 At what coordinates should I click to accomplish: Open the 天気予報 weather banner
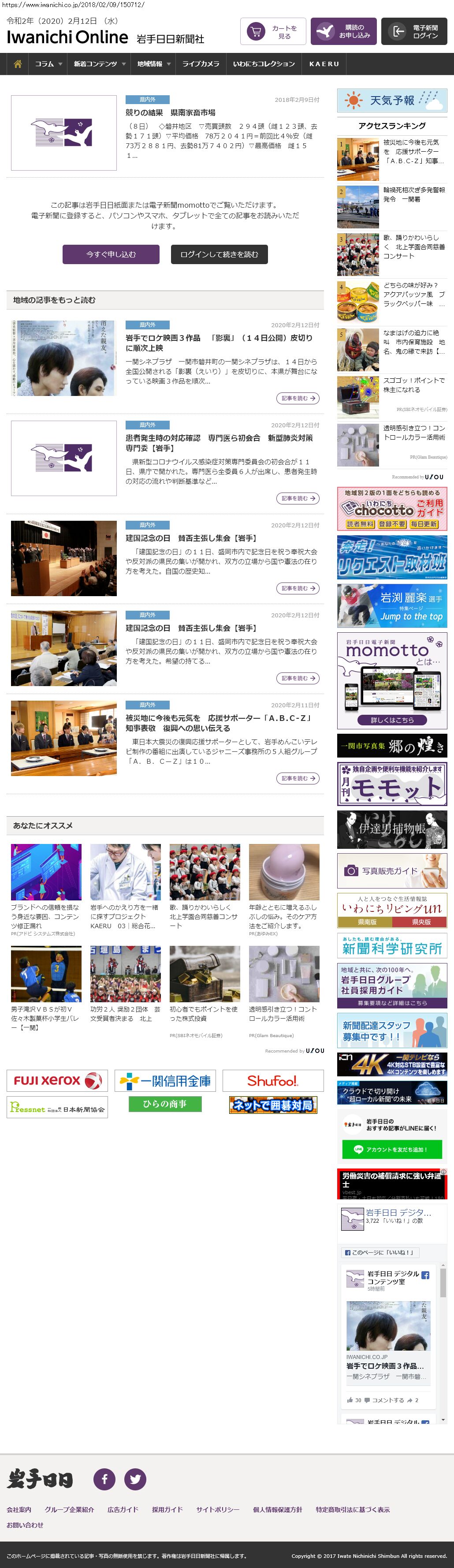pos(392,101)
